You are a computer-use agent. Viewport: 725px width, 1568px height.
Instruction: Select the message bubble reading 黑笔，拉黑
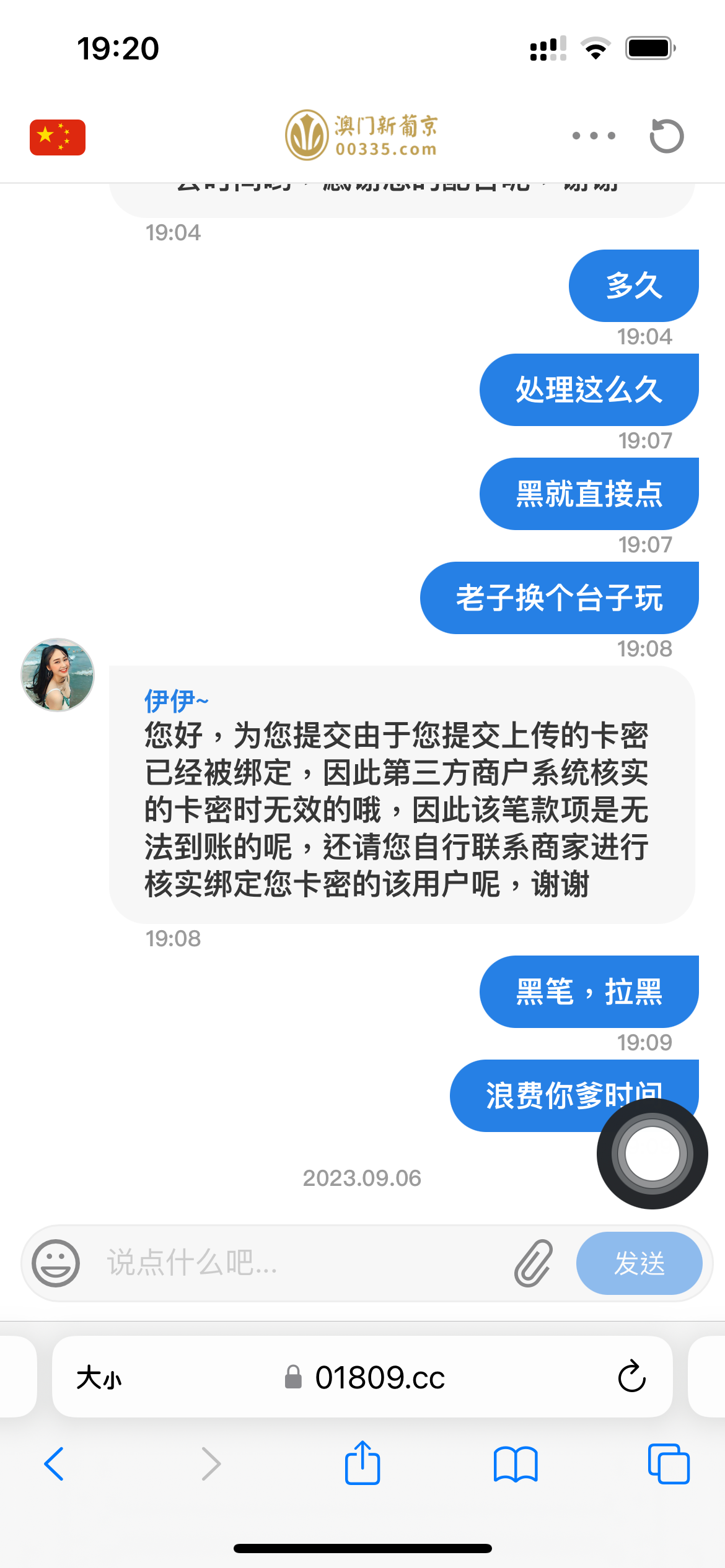(x=587, y=991)
